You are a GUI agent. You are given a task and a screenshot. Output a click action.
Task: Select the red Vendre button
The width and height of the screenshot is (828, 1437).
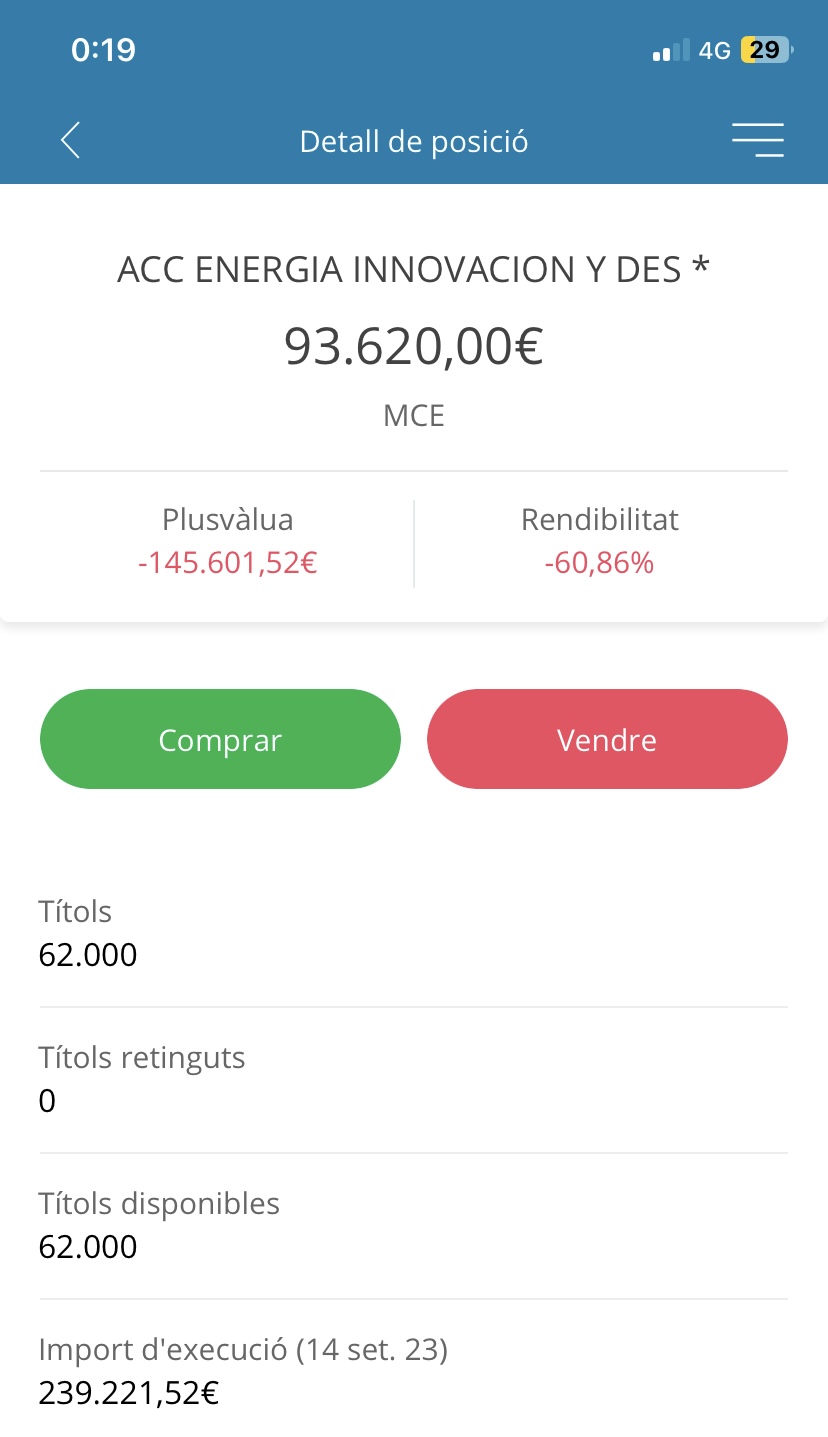607,740
